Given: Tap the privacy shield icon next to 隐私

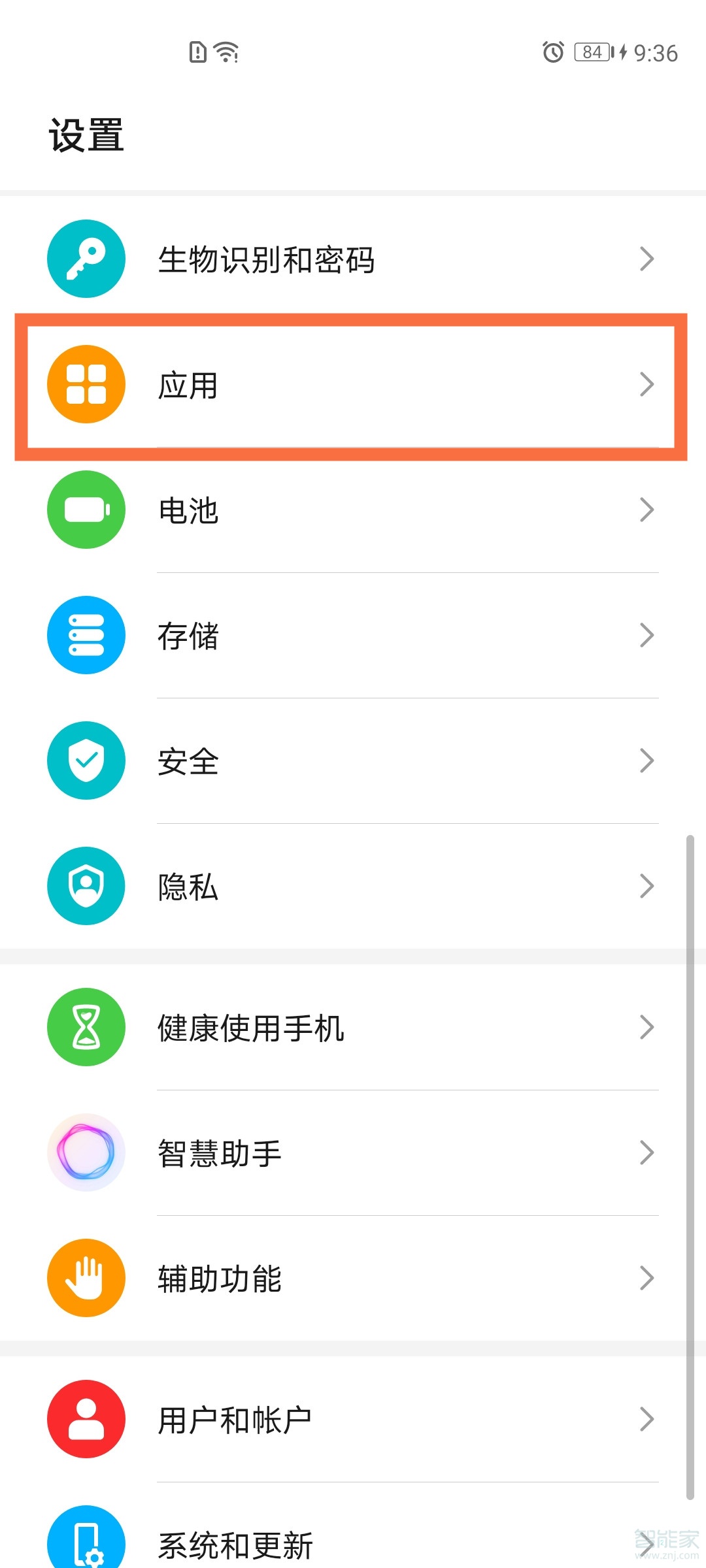Looking at the screenshot, I should pos(86,886).
